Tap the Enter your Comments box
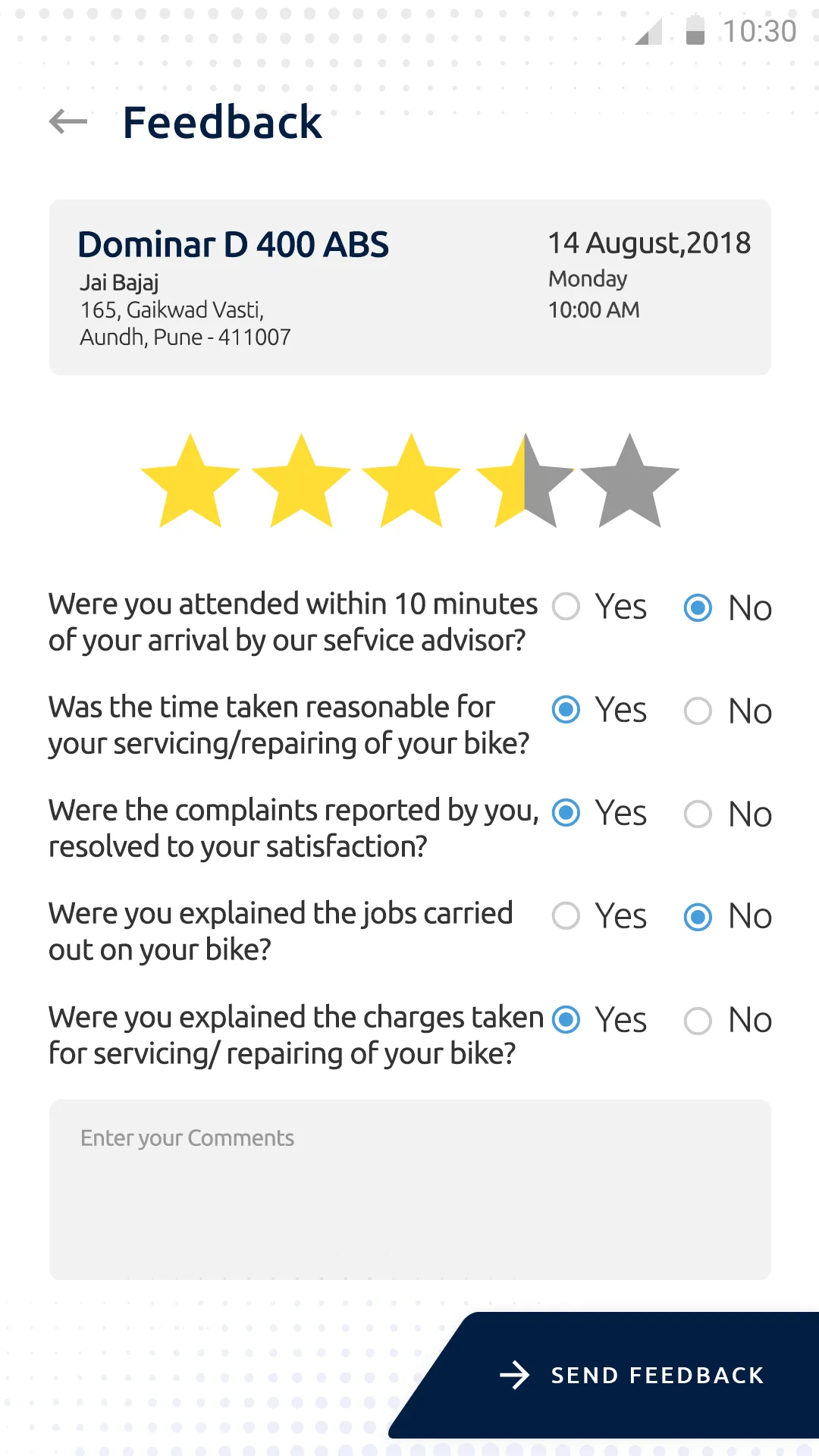The height and width of the screenshot is (1456, 819). tap(409, 1183)
